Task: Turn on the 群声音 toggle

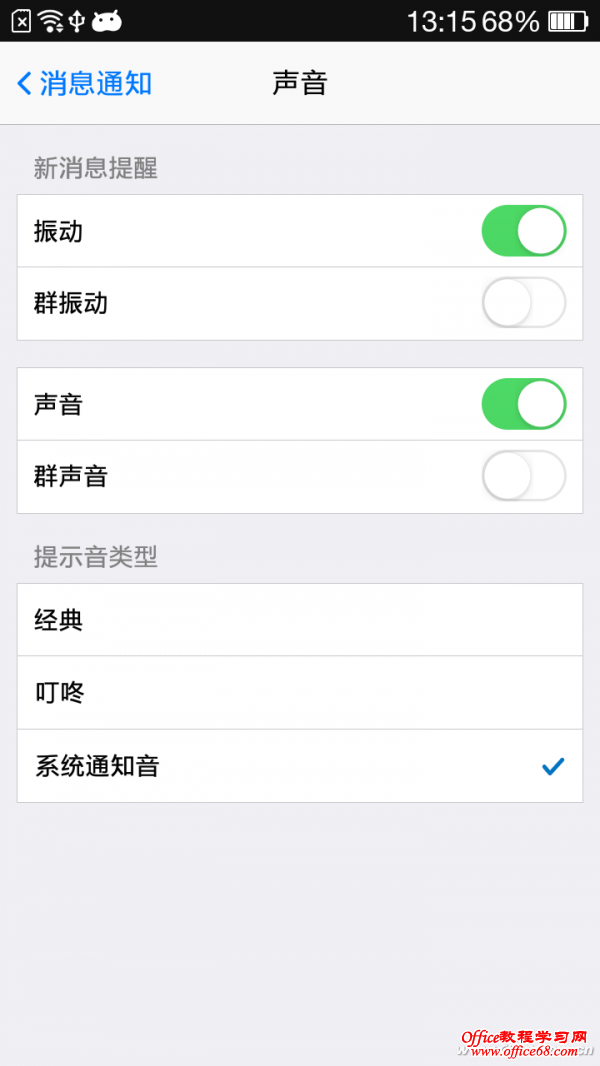Action: tap(523, 476)
